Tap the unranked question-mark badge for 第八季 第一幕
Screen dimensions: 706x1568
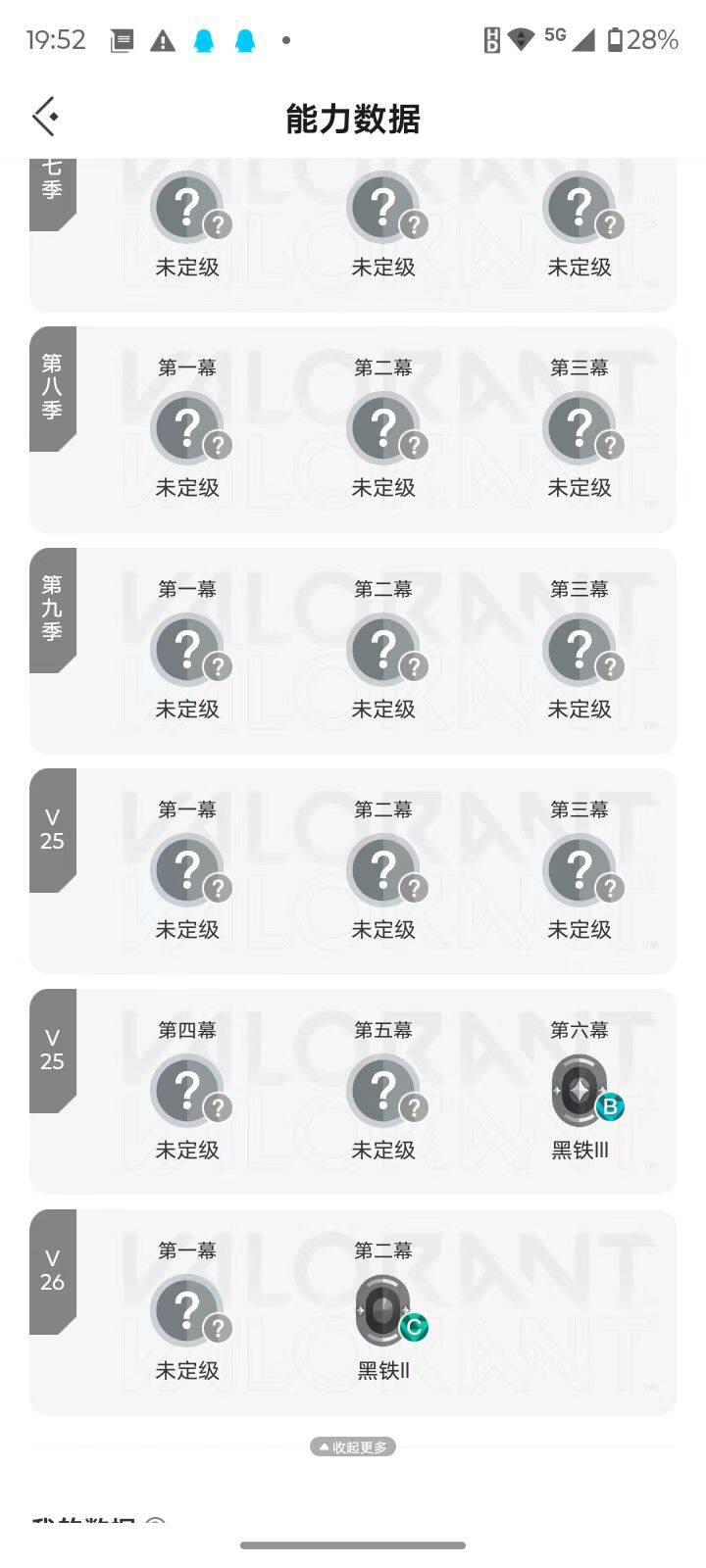[x=187, y=428]
